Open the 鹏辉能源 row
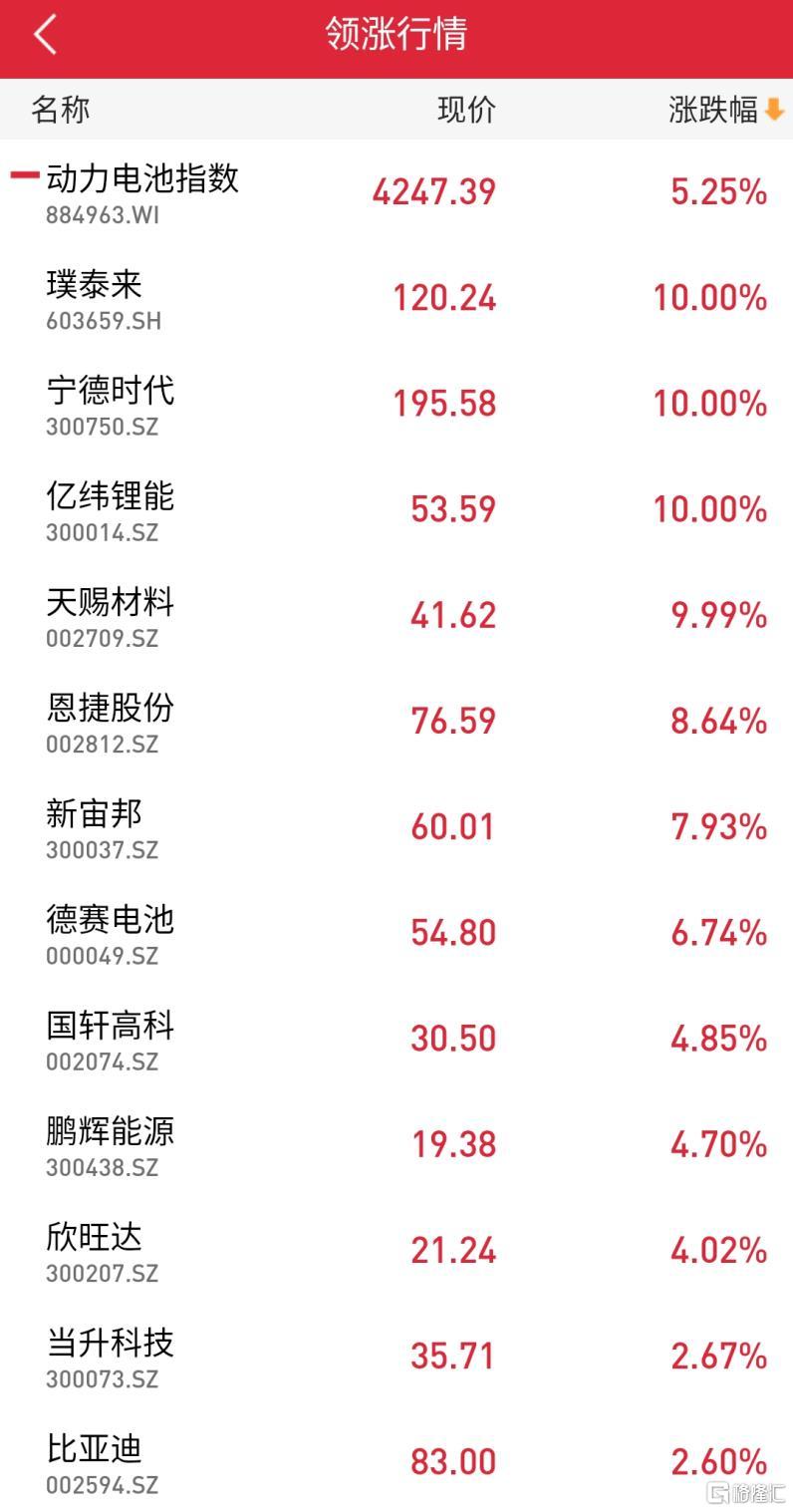Screen dimensions: 793x1512 (396, 1143)
